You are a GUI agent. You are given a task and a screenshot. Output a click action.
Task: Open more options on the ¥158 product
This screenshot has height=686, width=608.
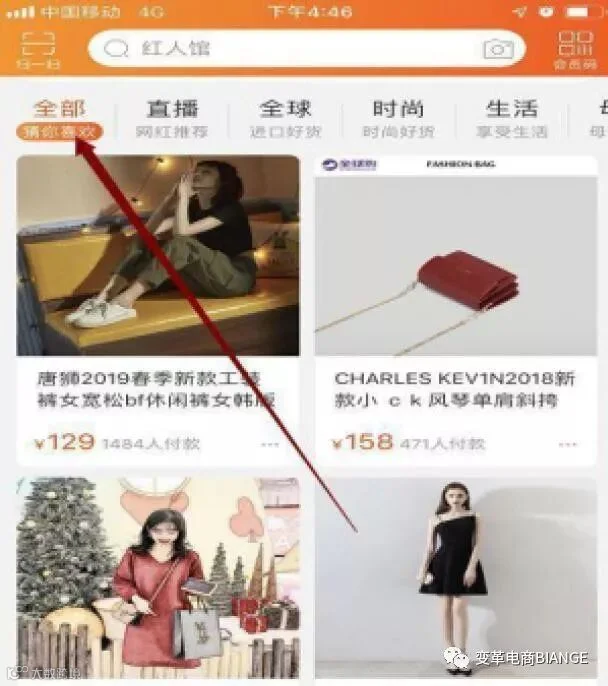tap(568, 444)
